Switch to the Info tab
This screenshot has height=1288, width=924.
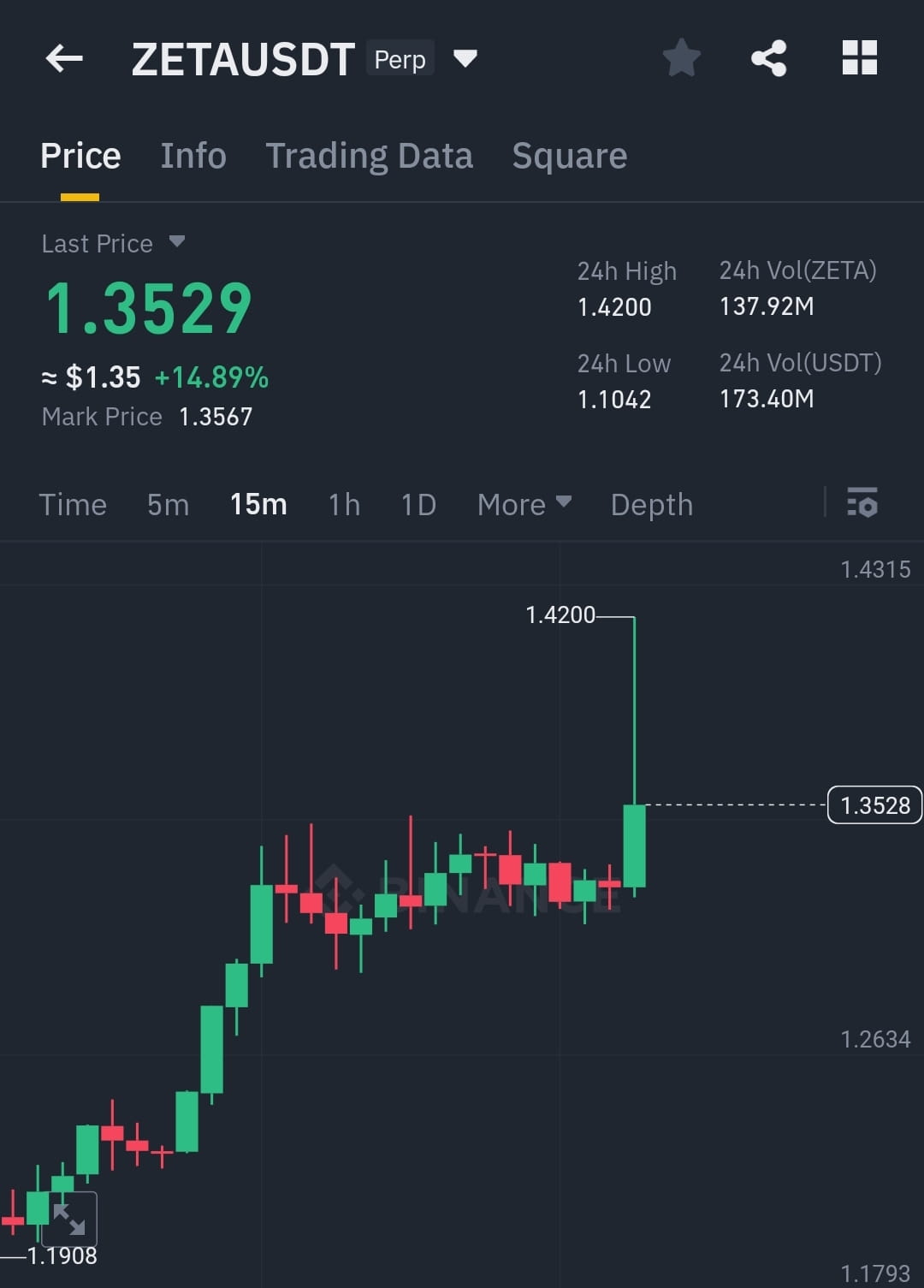tap(192, 156)
